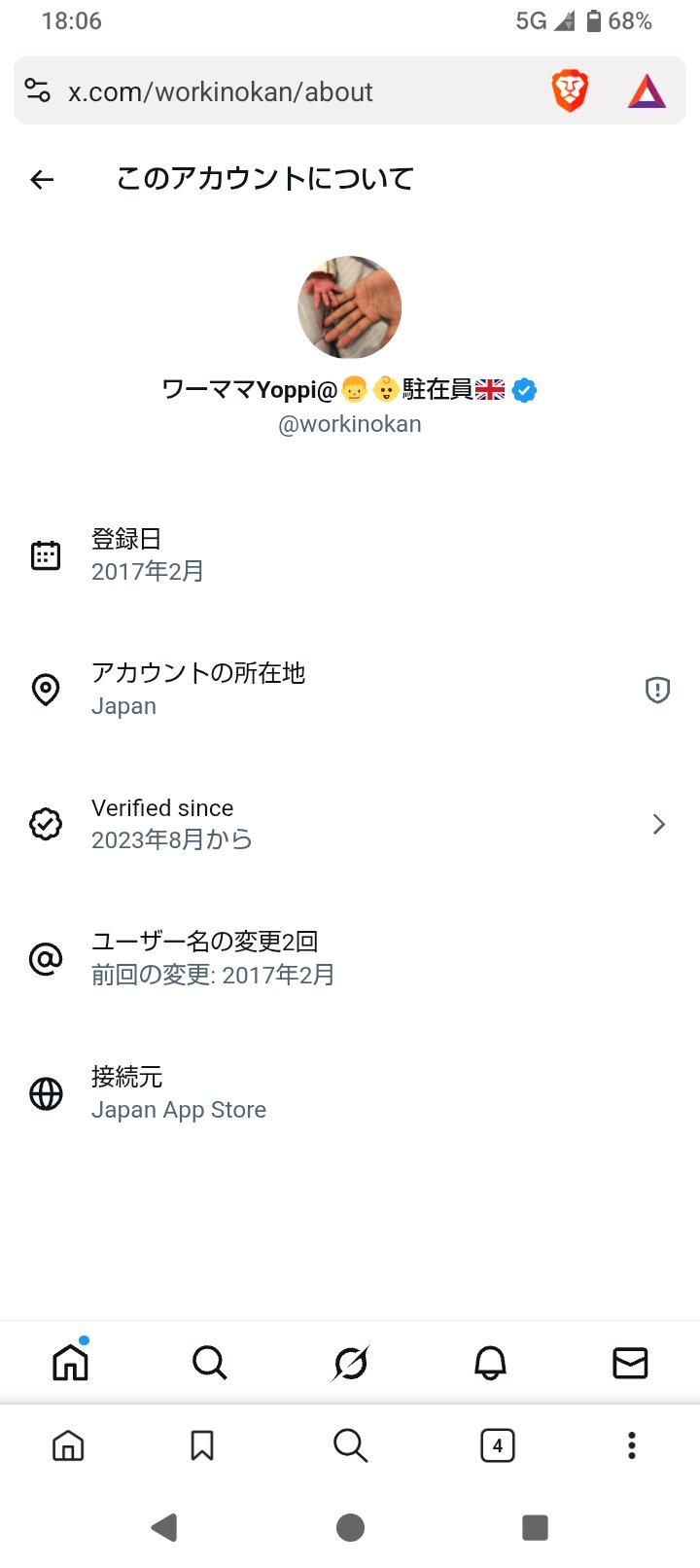Show the 4 open browser tabs
This screenshot has height=1568, width=700.
tap(498, 1445)
